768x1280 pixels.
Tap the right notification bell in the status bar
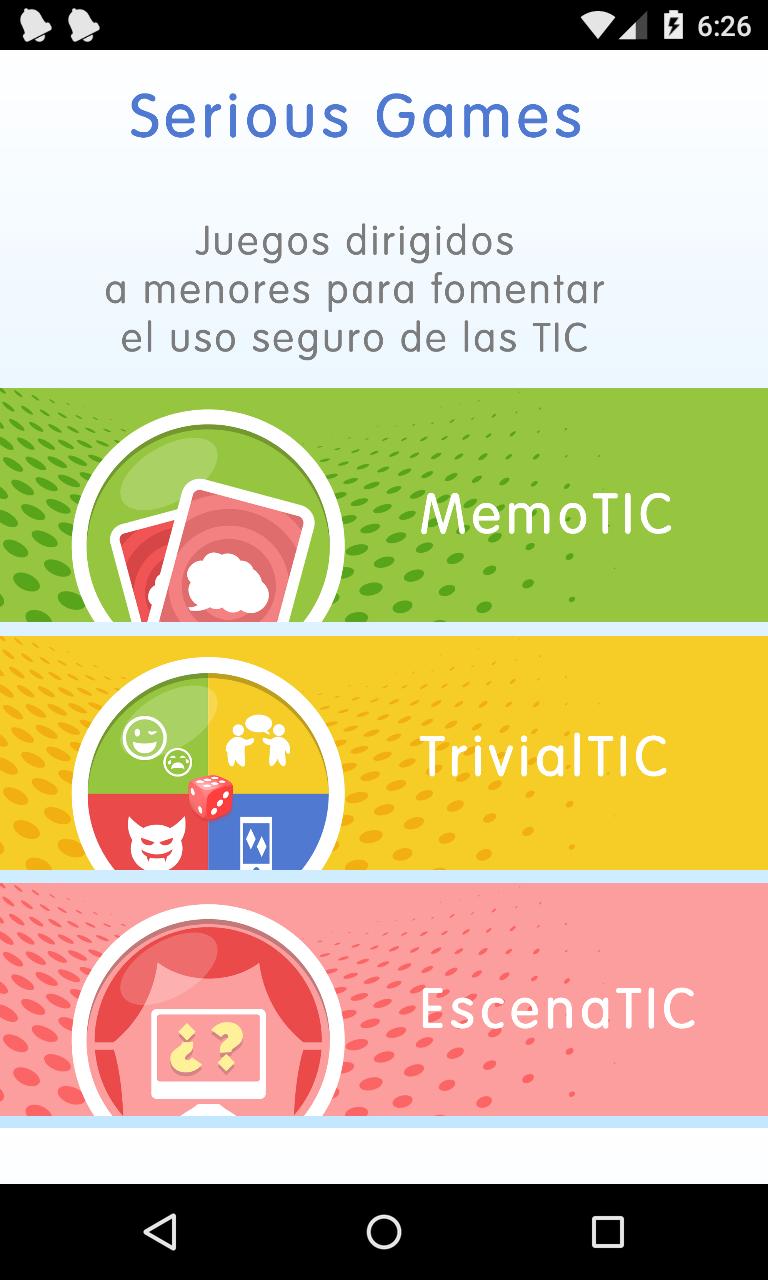pos(82,25)
